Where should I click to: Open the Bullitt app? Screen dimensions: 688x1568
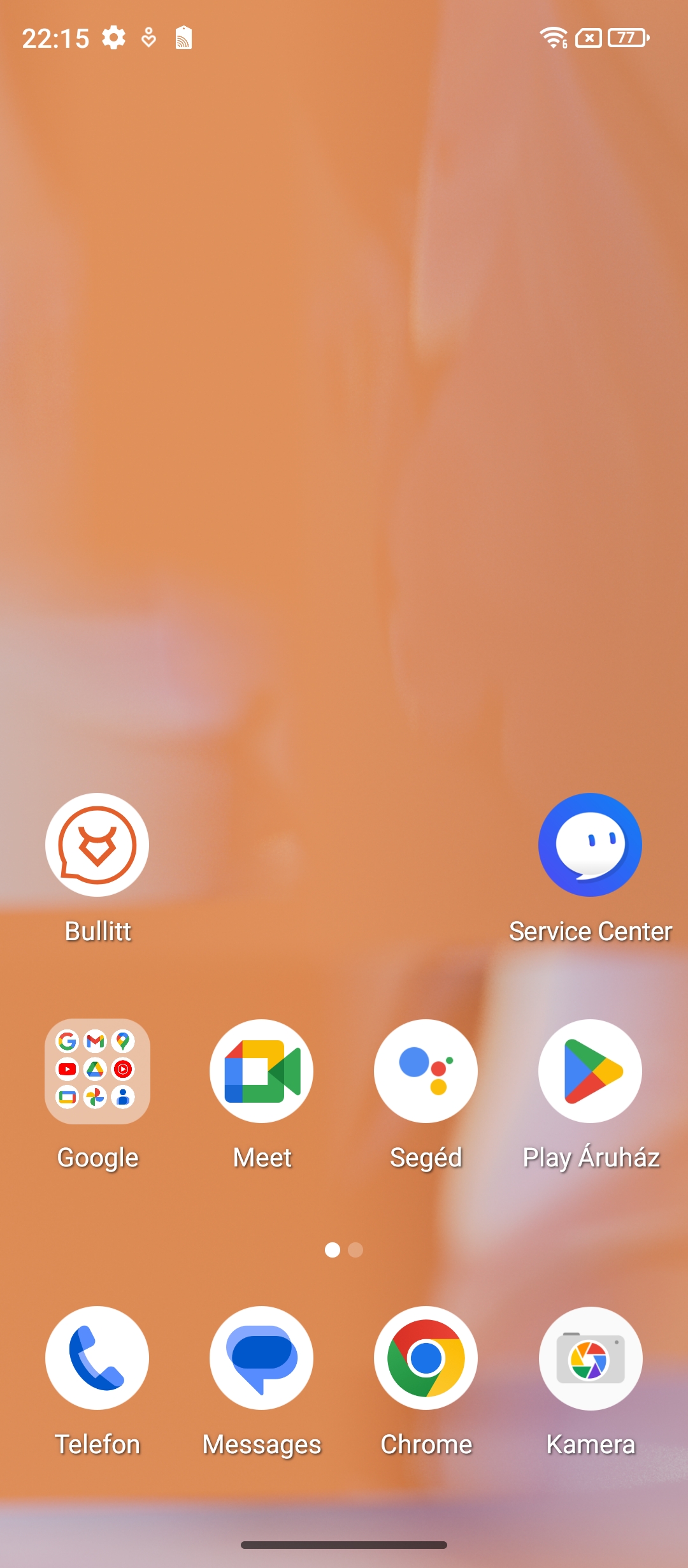pyautogui.click(x=97, y=845)
